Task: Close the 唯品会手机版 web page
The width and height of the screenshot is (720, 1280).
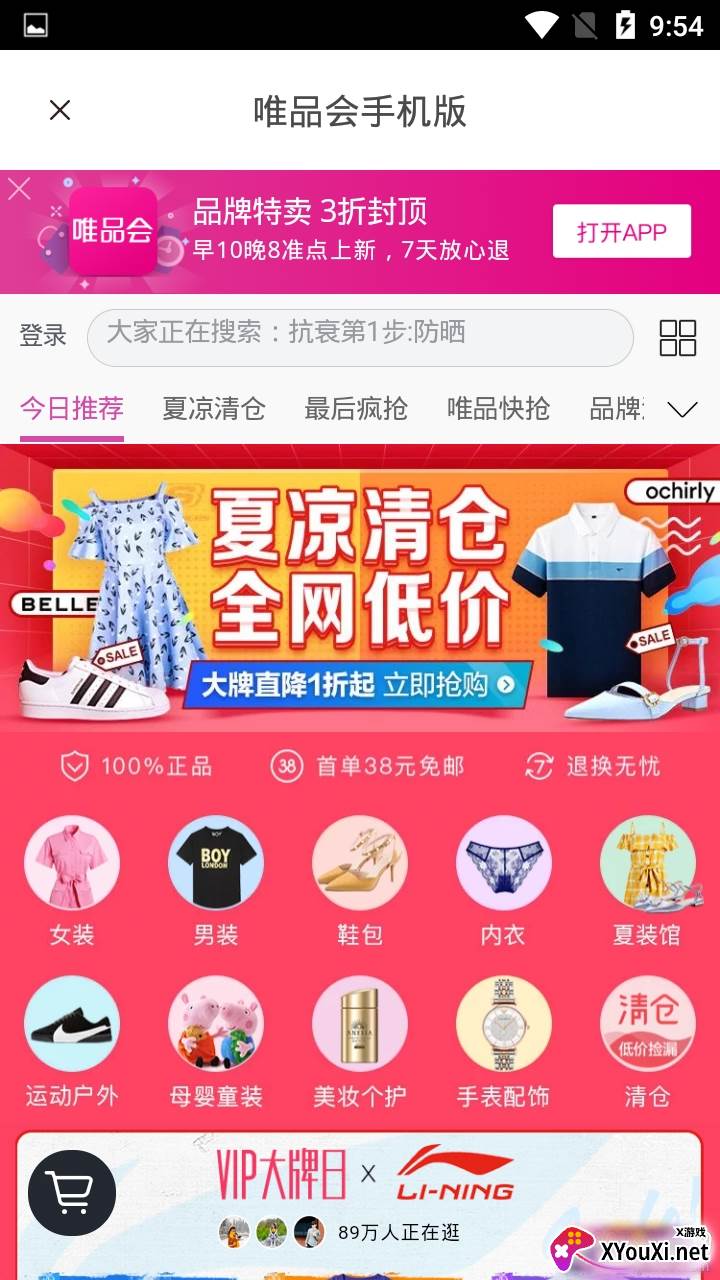Action: (60, 110)
